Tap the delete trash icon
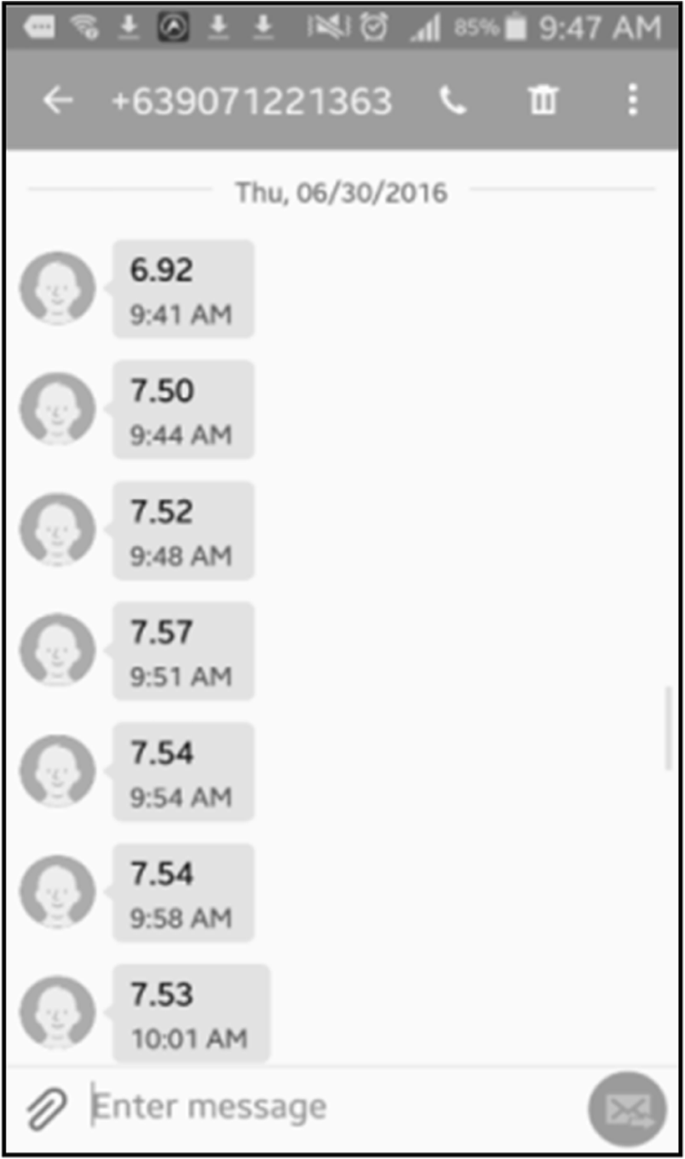Image resolution: width=685 pixels, height=1159 pixels. click(543, 100)
